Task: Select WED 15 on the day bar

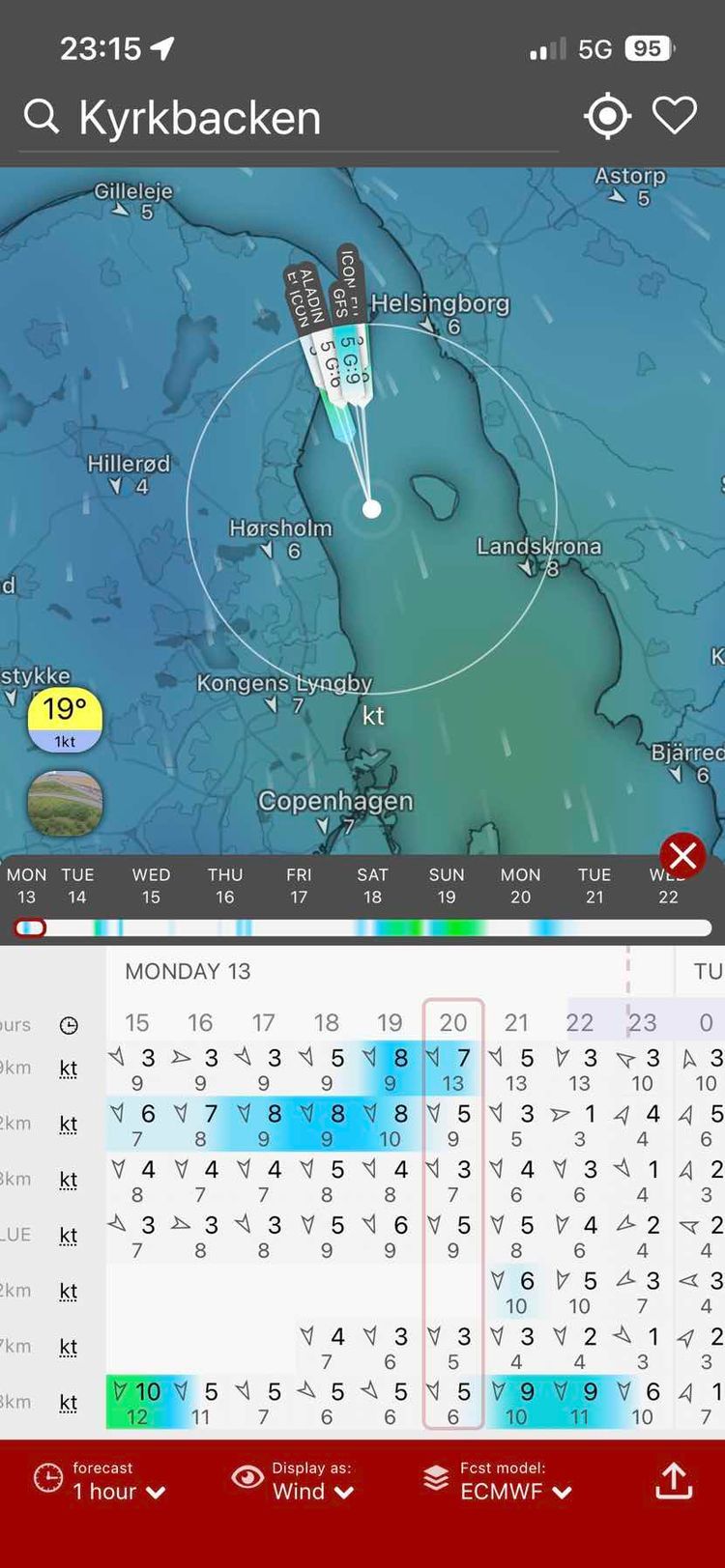Action: (x=151, y=886)
